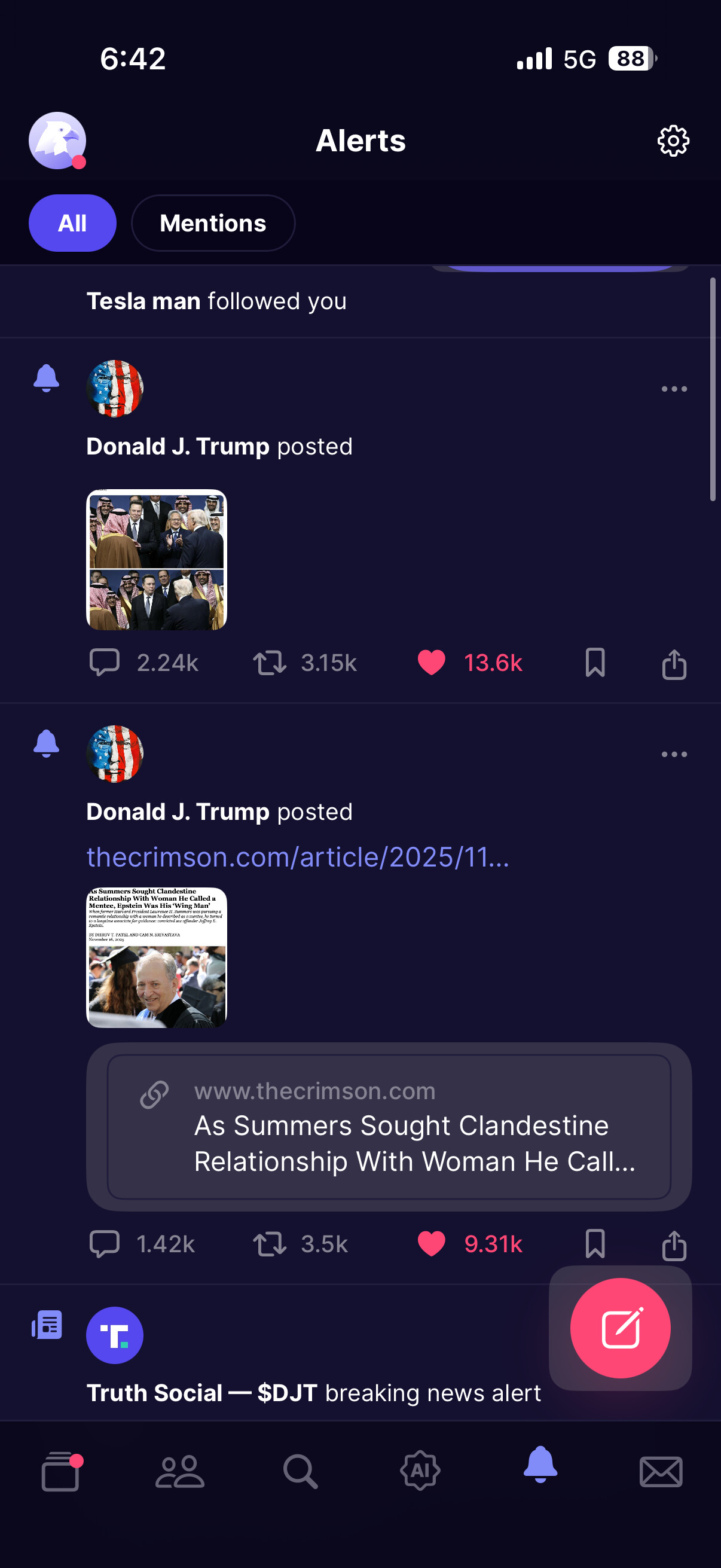Bookmark the thecrimson.com post

point(594,1243)
